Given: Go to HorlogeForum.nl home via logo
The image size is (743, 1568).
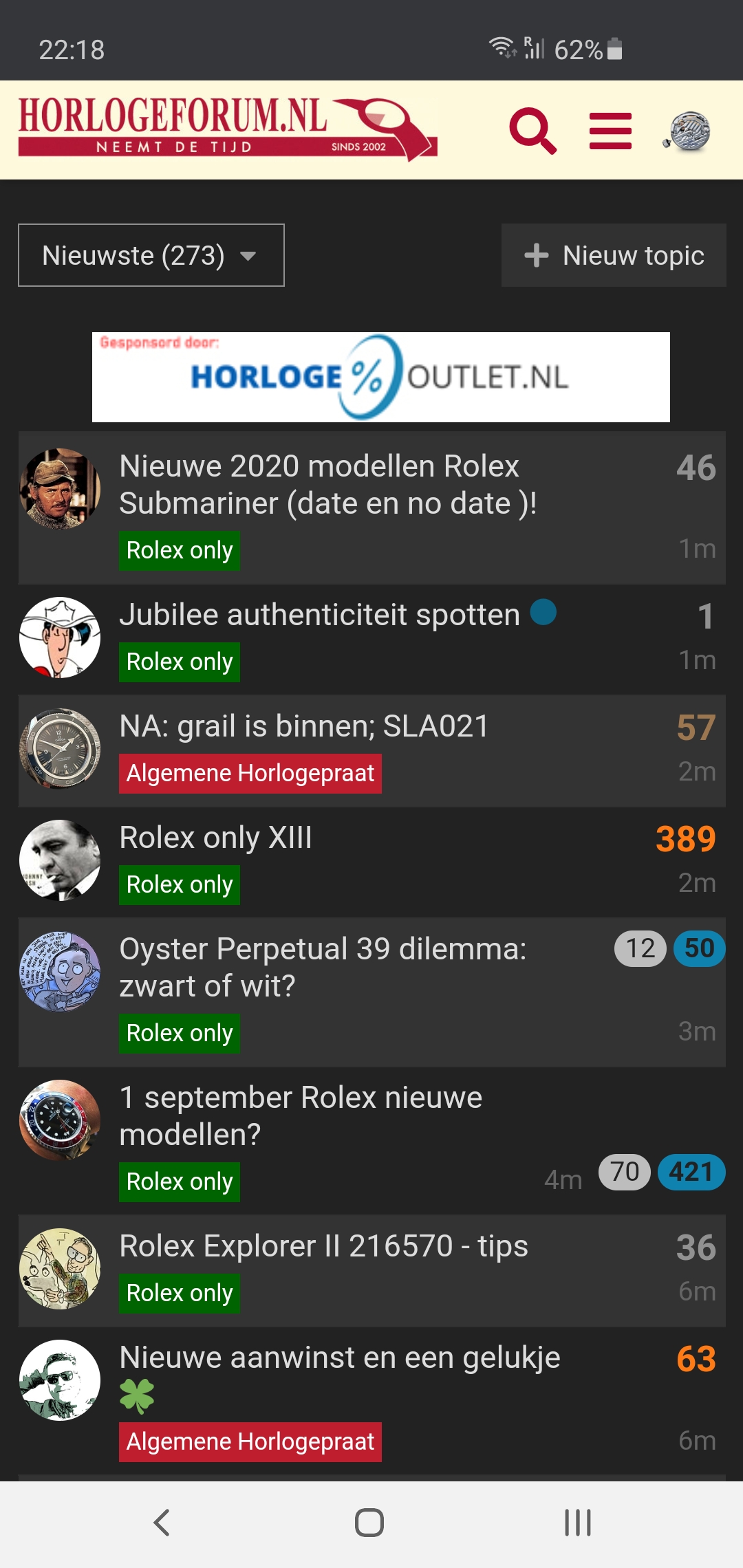Looking at the screenshot, I should [x=228, y=129].
